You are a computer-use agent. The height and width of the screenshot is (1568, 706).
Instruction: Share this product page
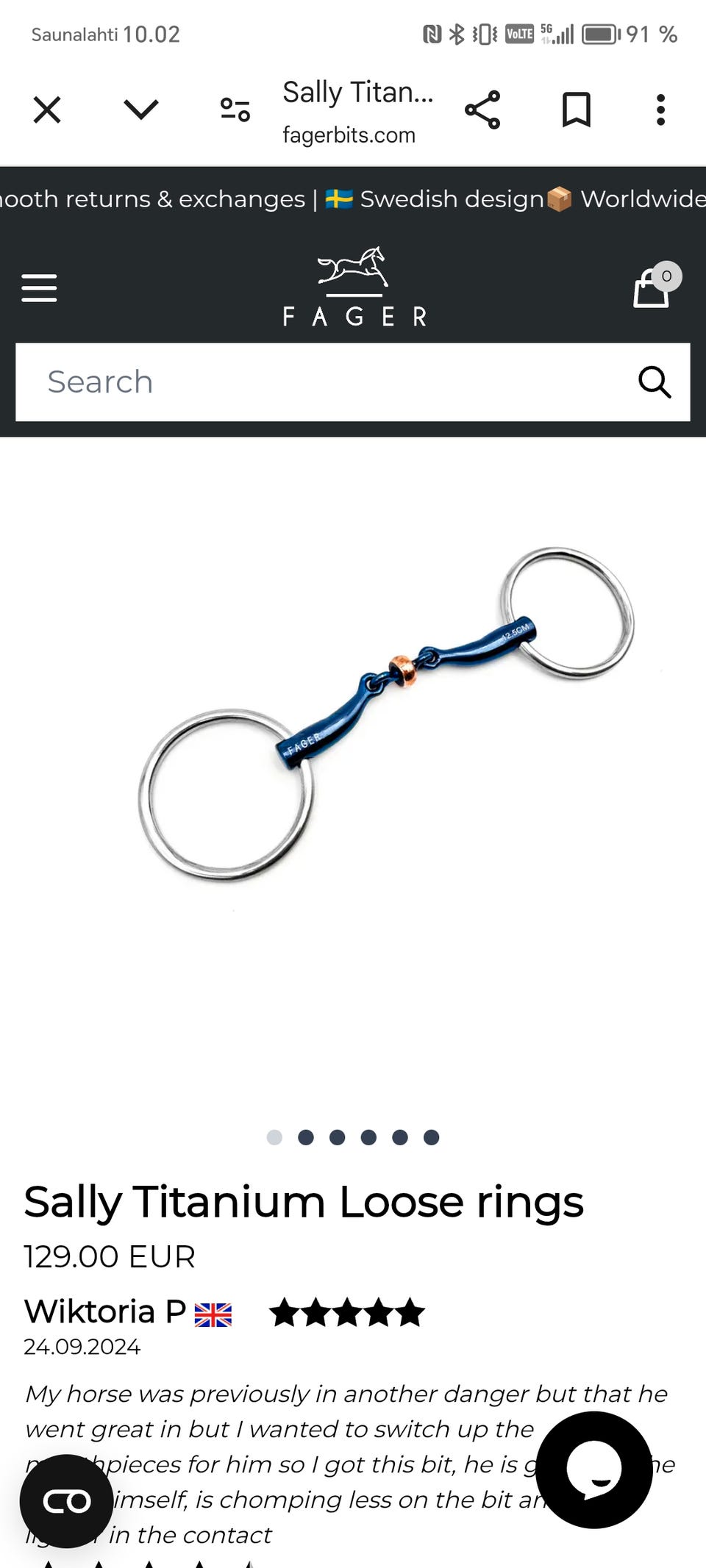click(482, 110)
